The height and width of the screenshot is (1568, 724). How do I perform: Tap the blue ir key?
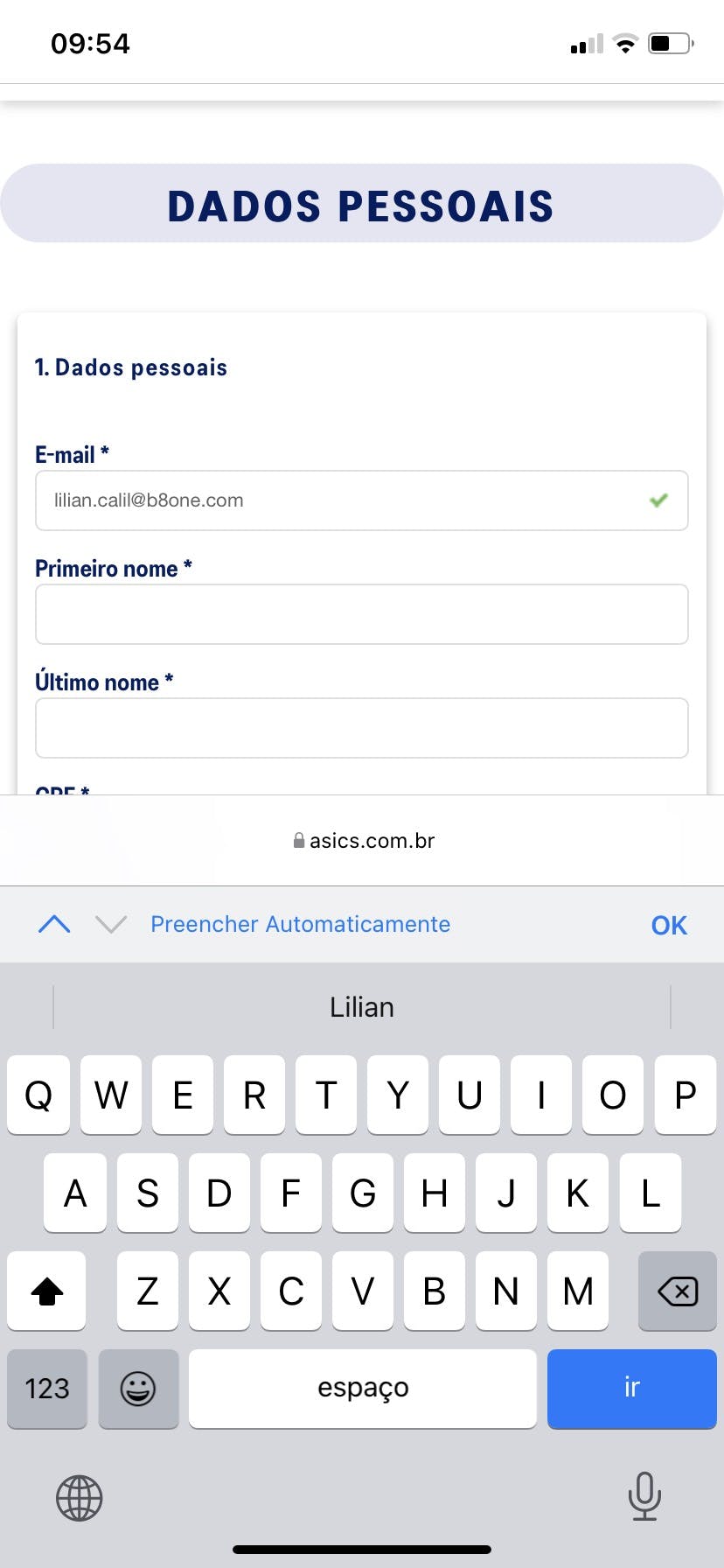pyautogui.click(x=631, y=1388)
